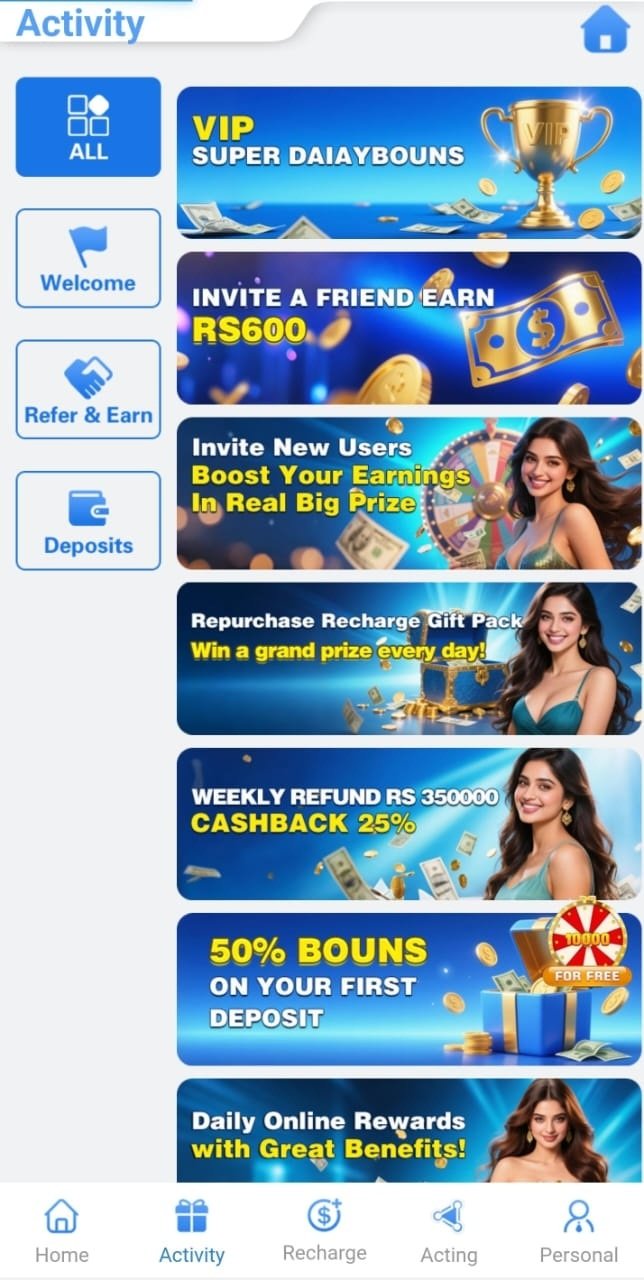View the Invite New Users promotion

(409, 493)
